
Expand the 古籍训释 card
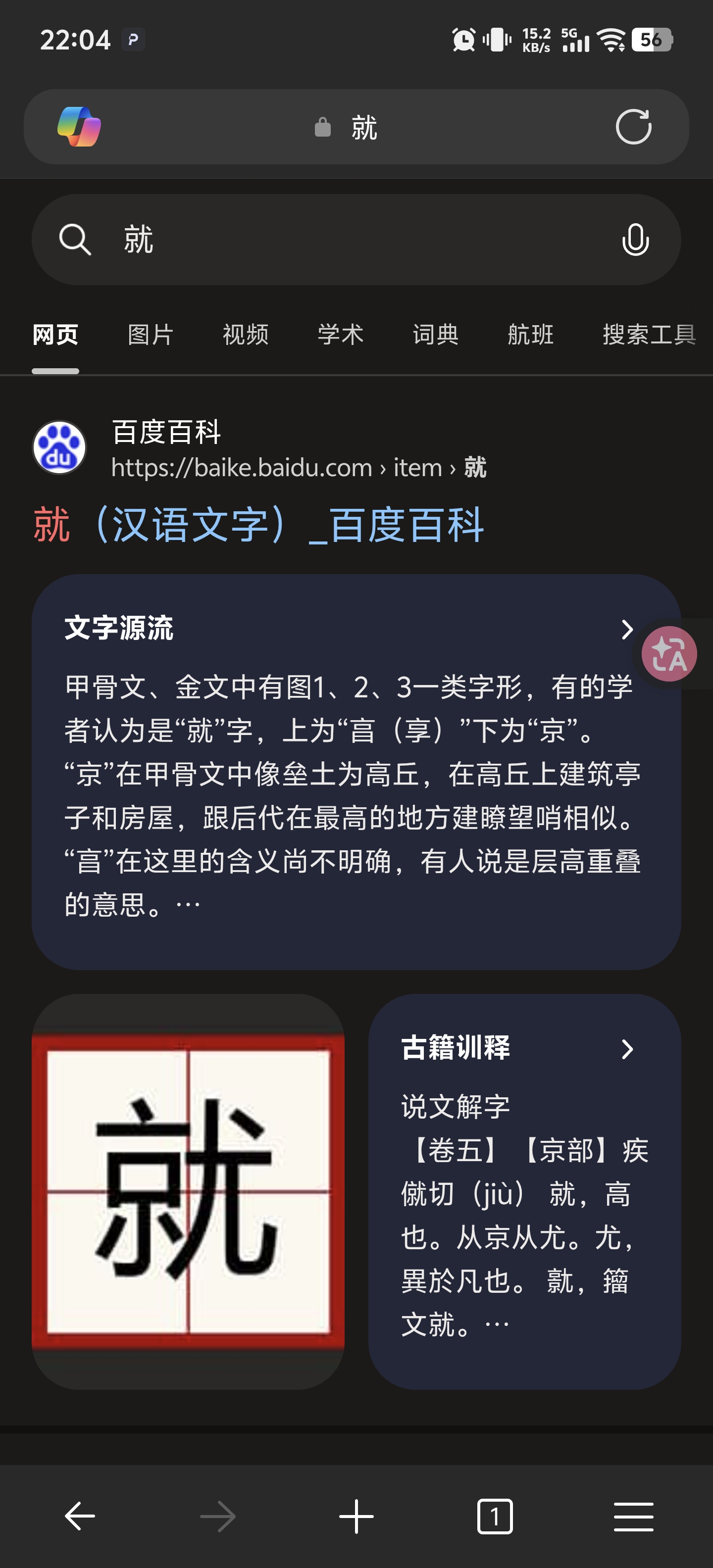click(628, 1048)
